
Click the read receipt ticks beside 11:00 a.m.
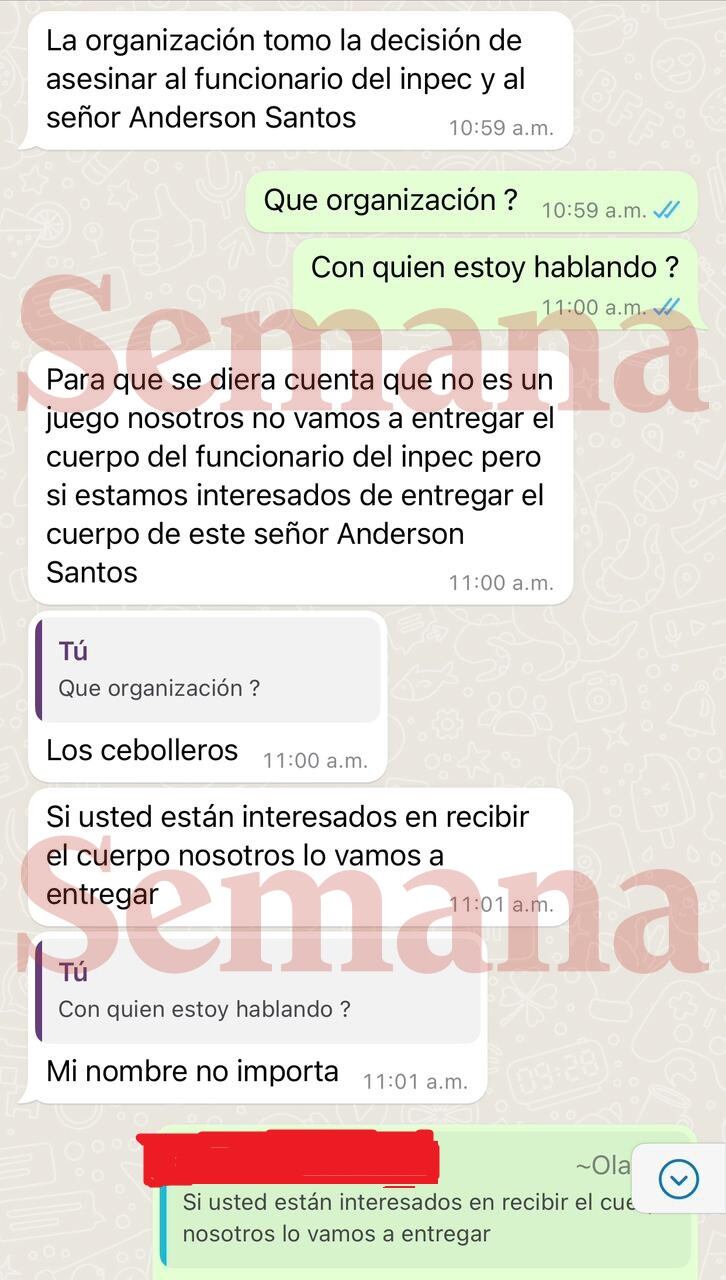(x=664, y=306)
